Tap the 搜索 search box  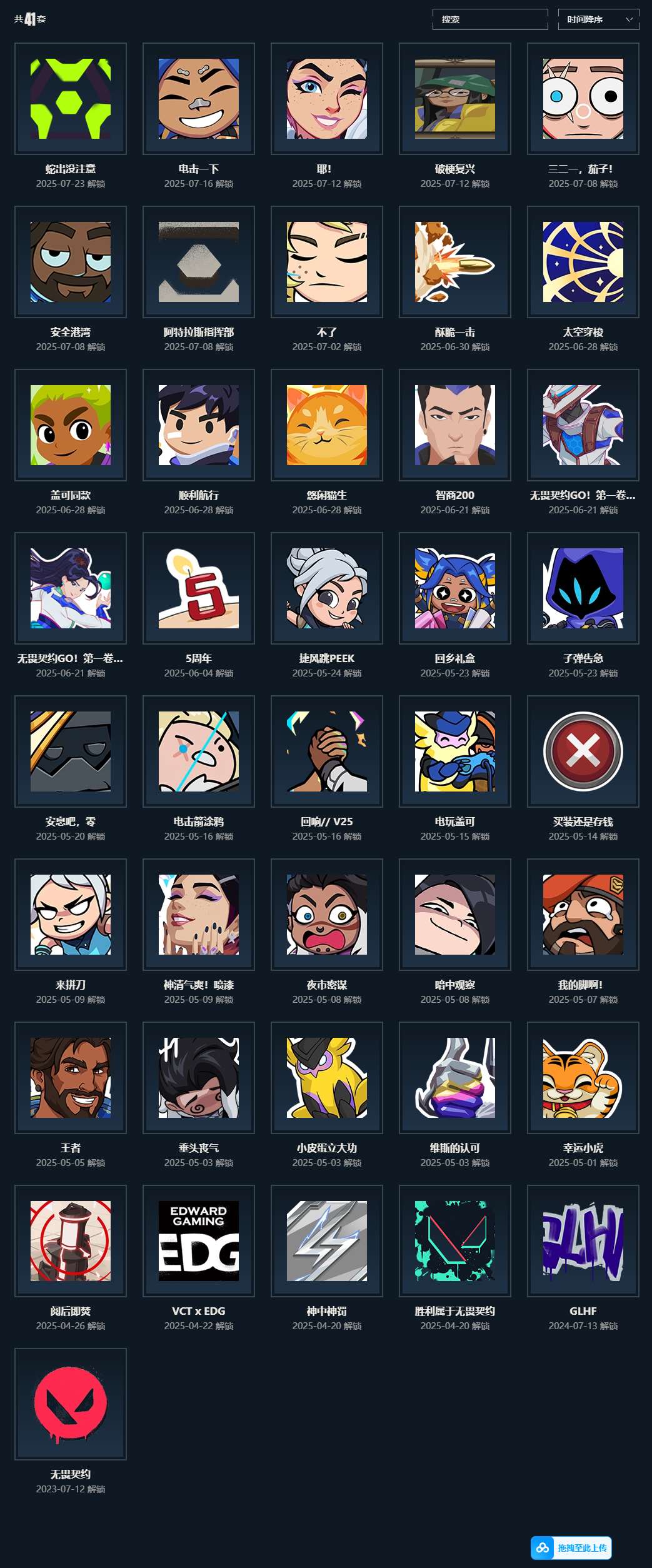click(x=489, y=19)
